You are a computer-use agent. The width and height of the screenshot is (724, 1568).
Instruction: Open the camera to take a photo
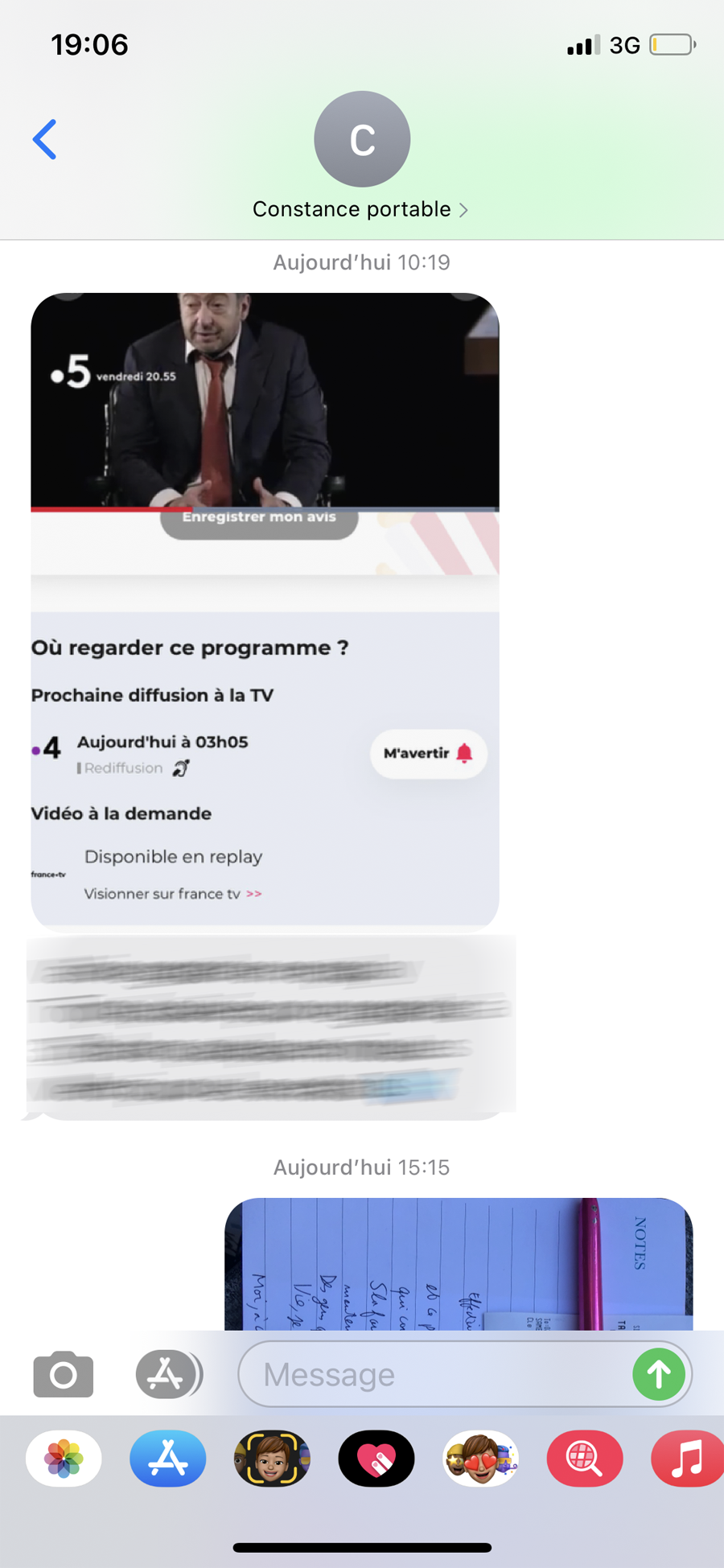(64, 1374)
